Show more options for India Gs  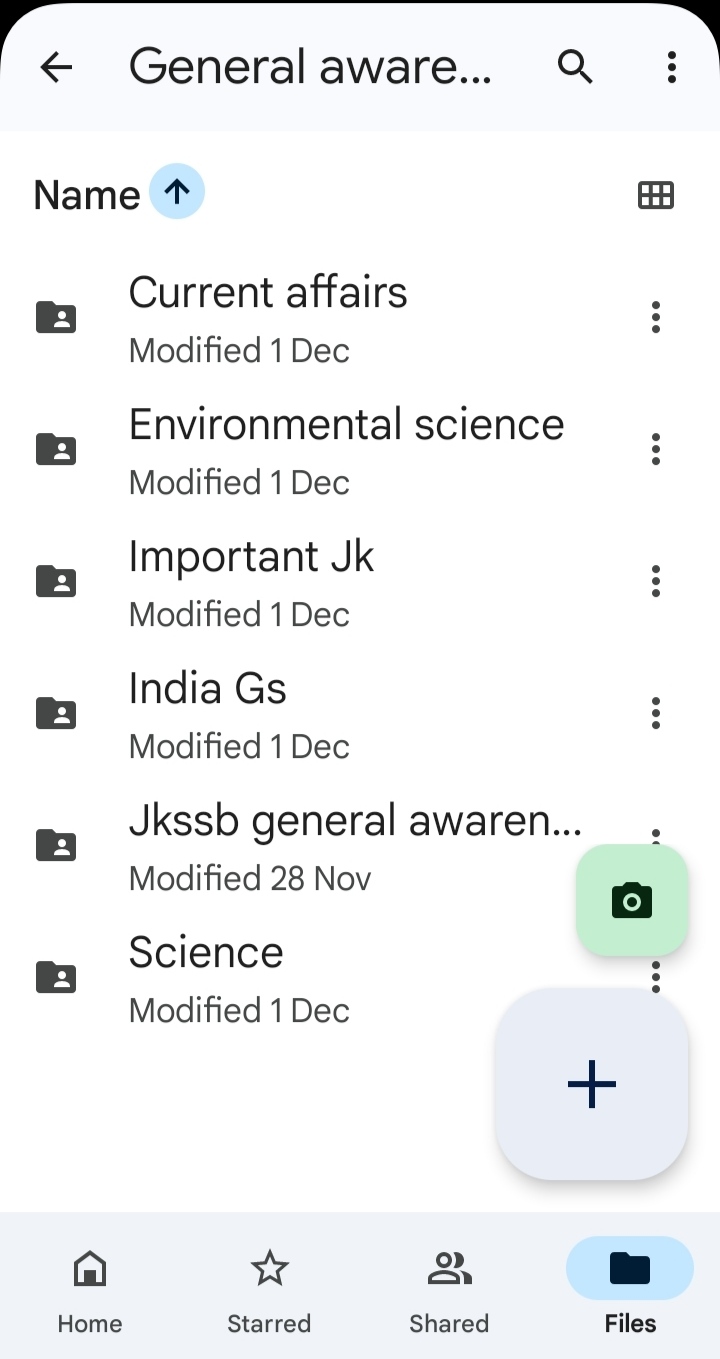656,713
